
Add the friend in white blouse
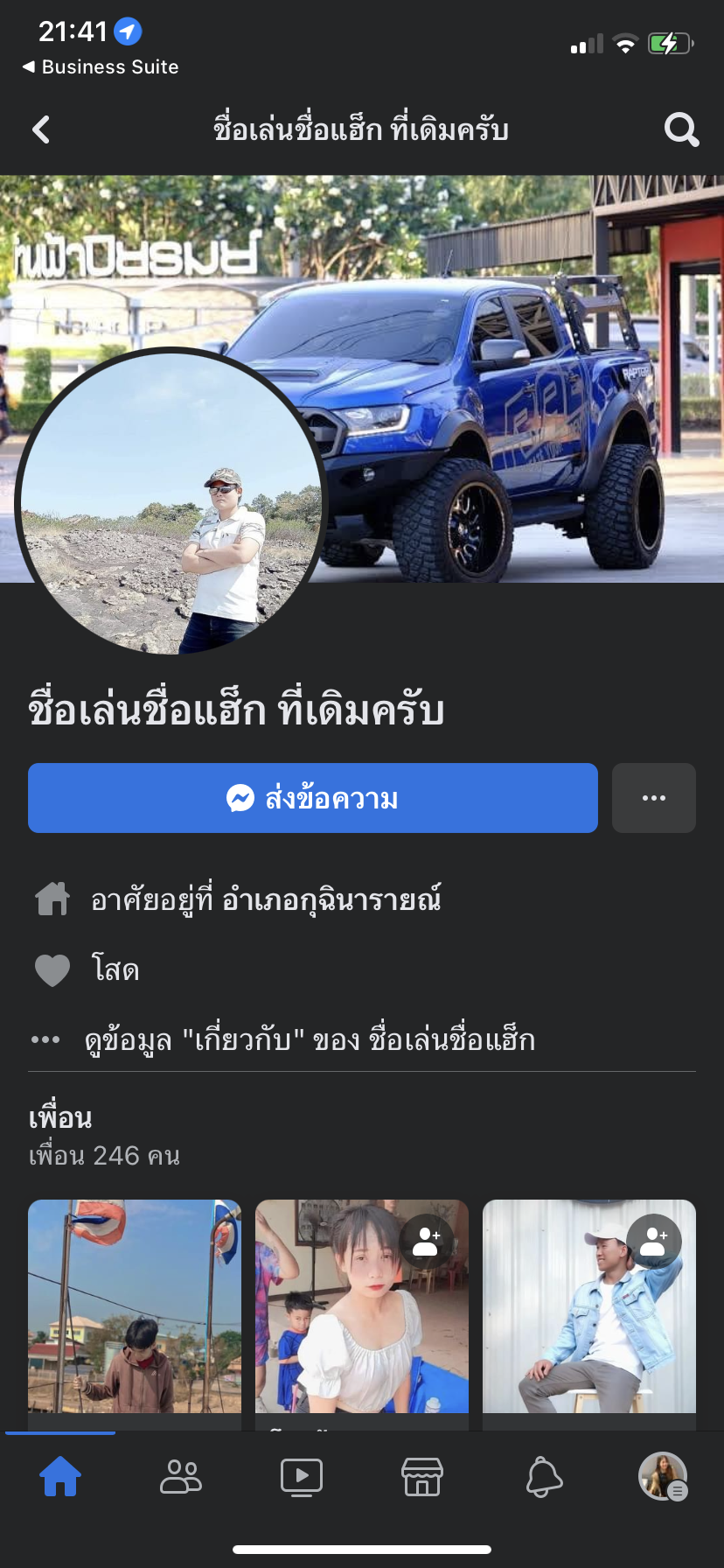pyautogui.click(x=426, y=1241)
